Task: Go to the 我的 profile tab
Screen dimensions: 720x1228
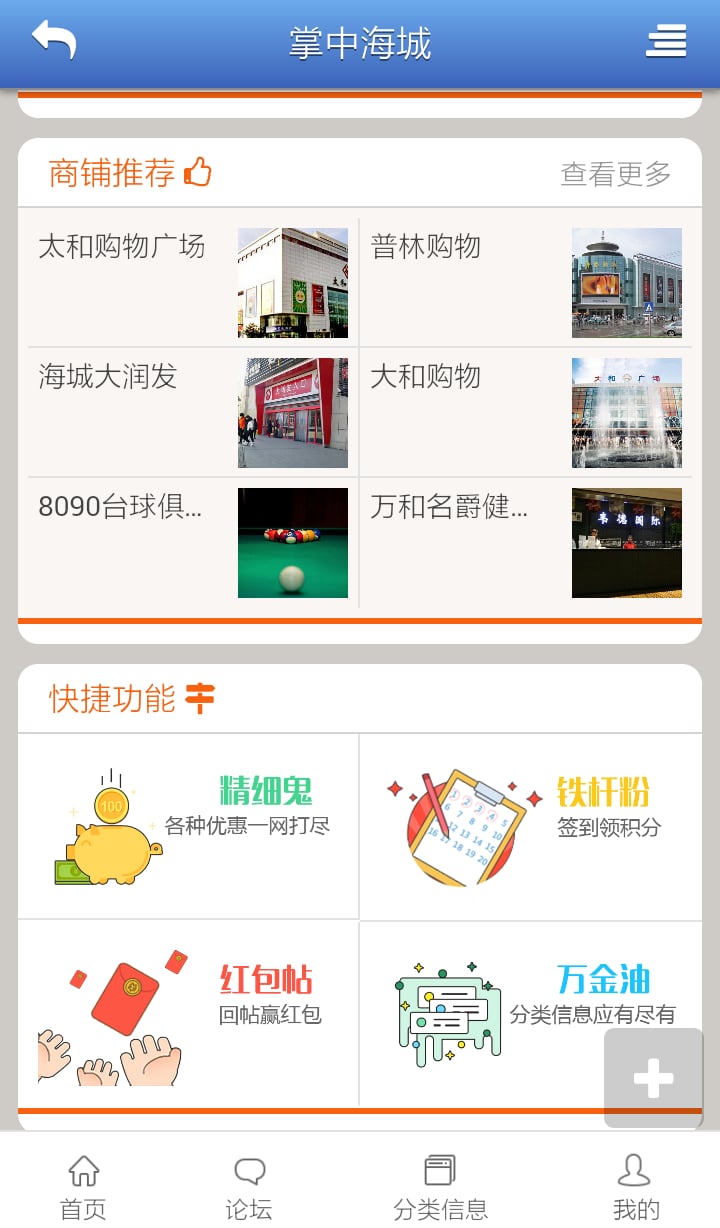Action: point(636,1185)
